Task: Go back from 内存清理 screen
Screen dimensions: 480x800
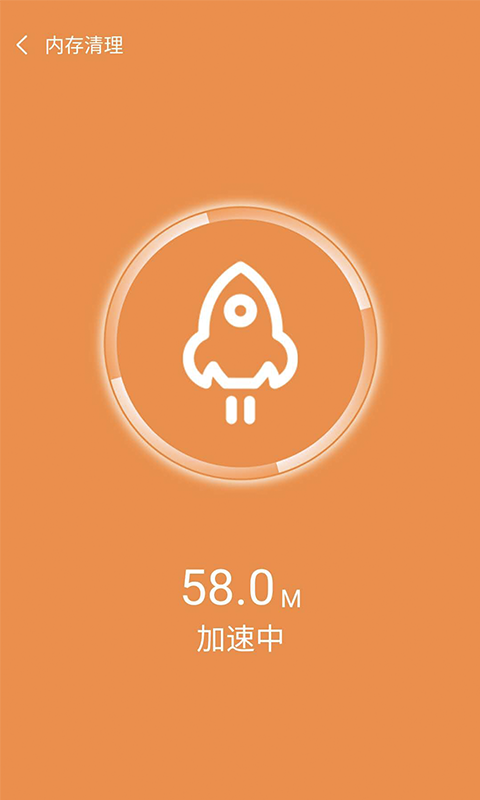Action: click(x=21, y=46)
